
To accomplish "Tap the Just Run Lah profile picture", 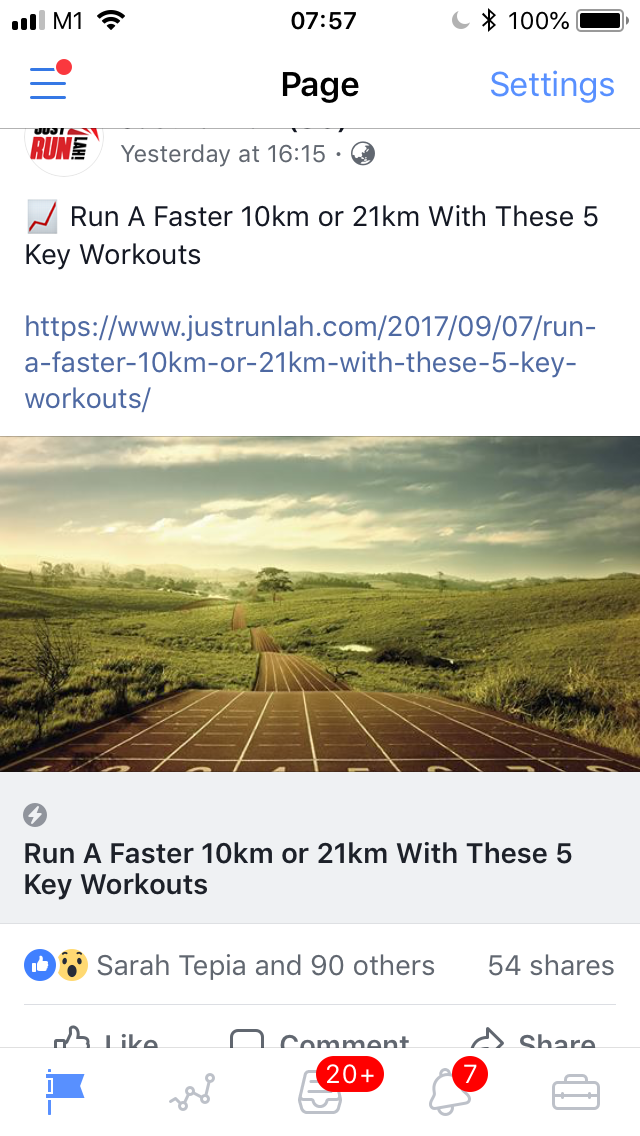I will pyautogui.click(x=64, y=150).
